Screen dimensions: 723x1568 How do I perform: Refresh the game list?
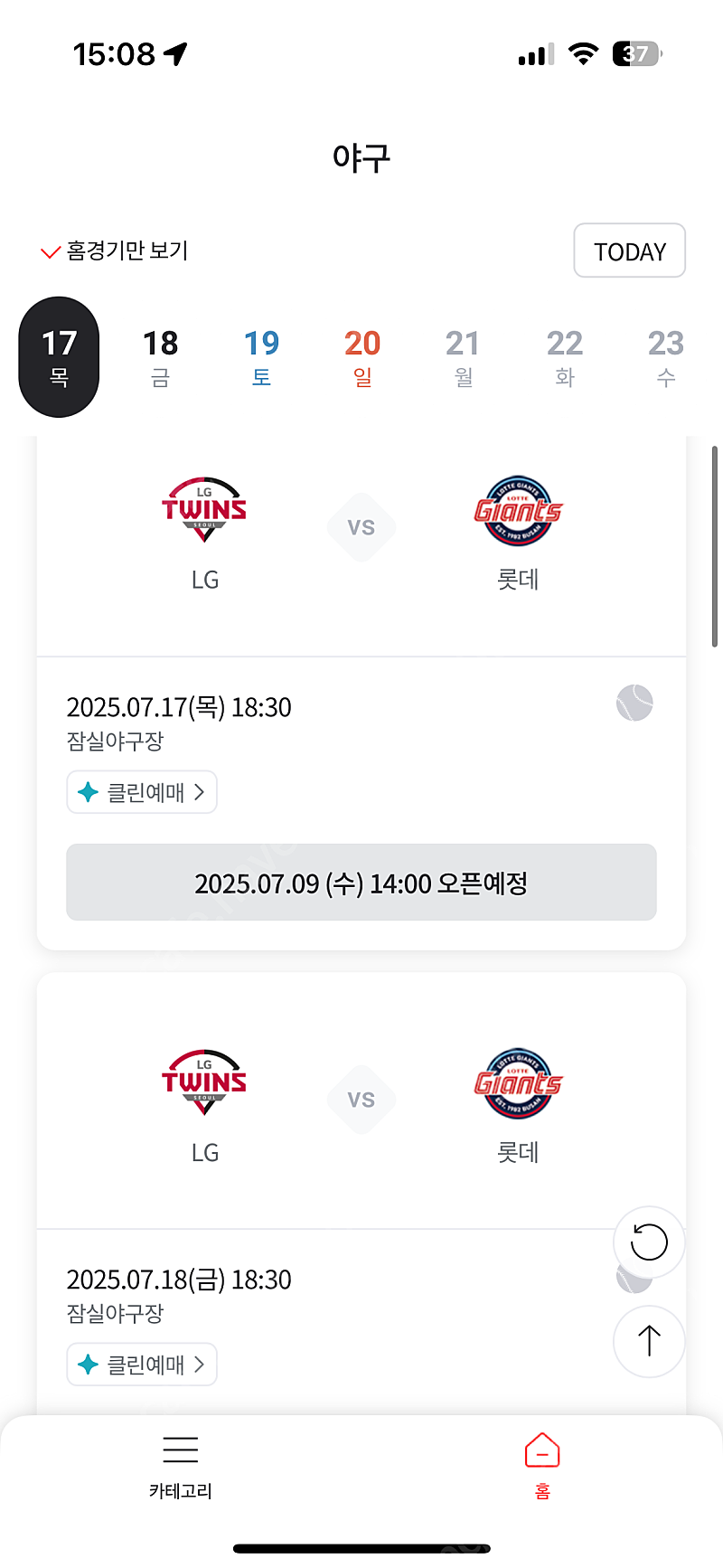(649, 1242)
